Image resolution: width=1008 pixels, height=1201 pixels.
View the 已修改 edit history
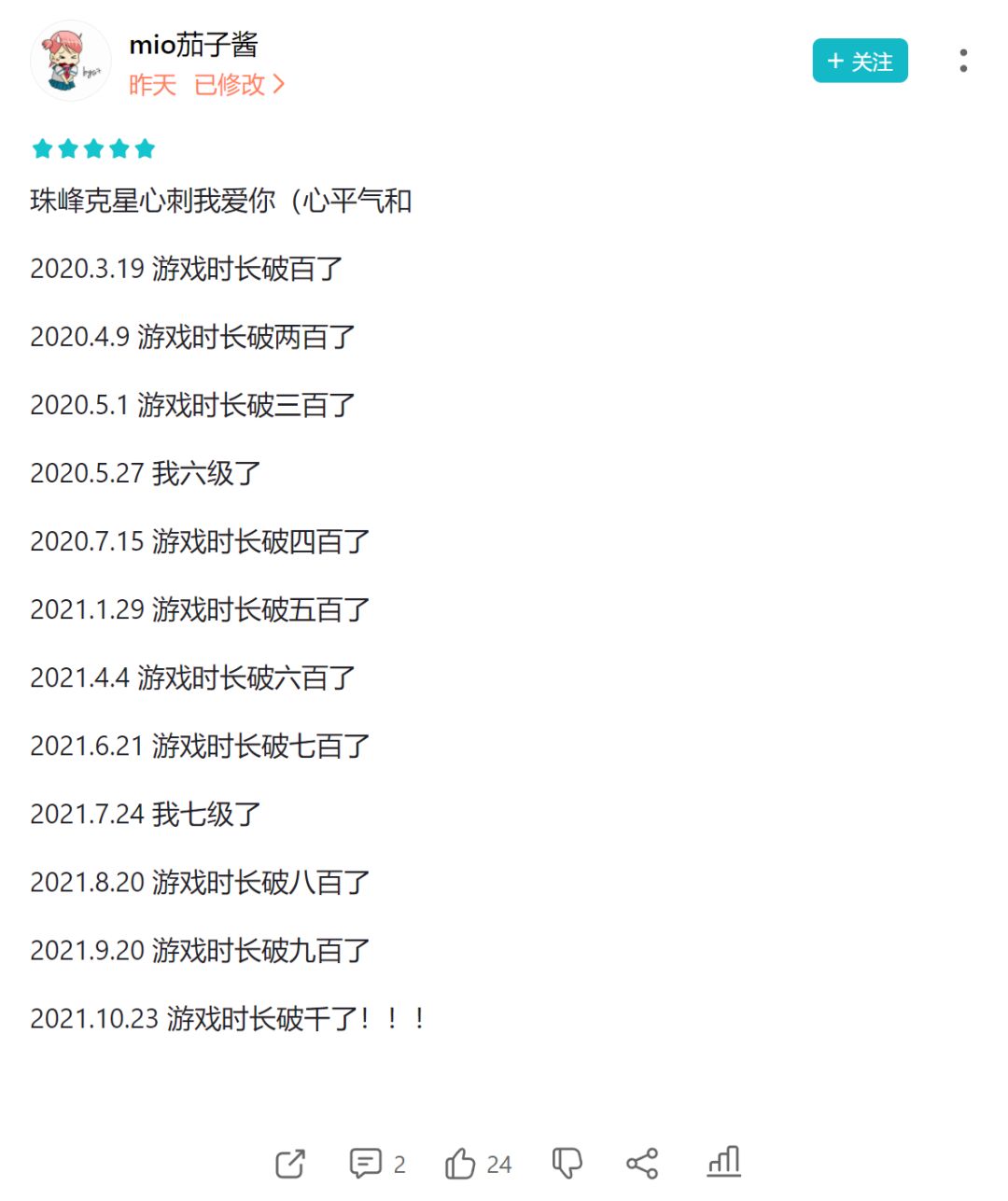(x=239, y=85)
